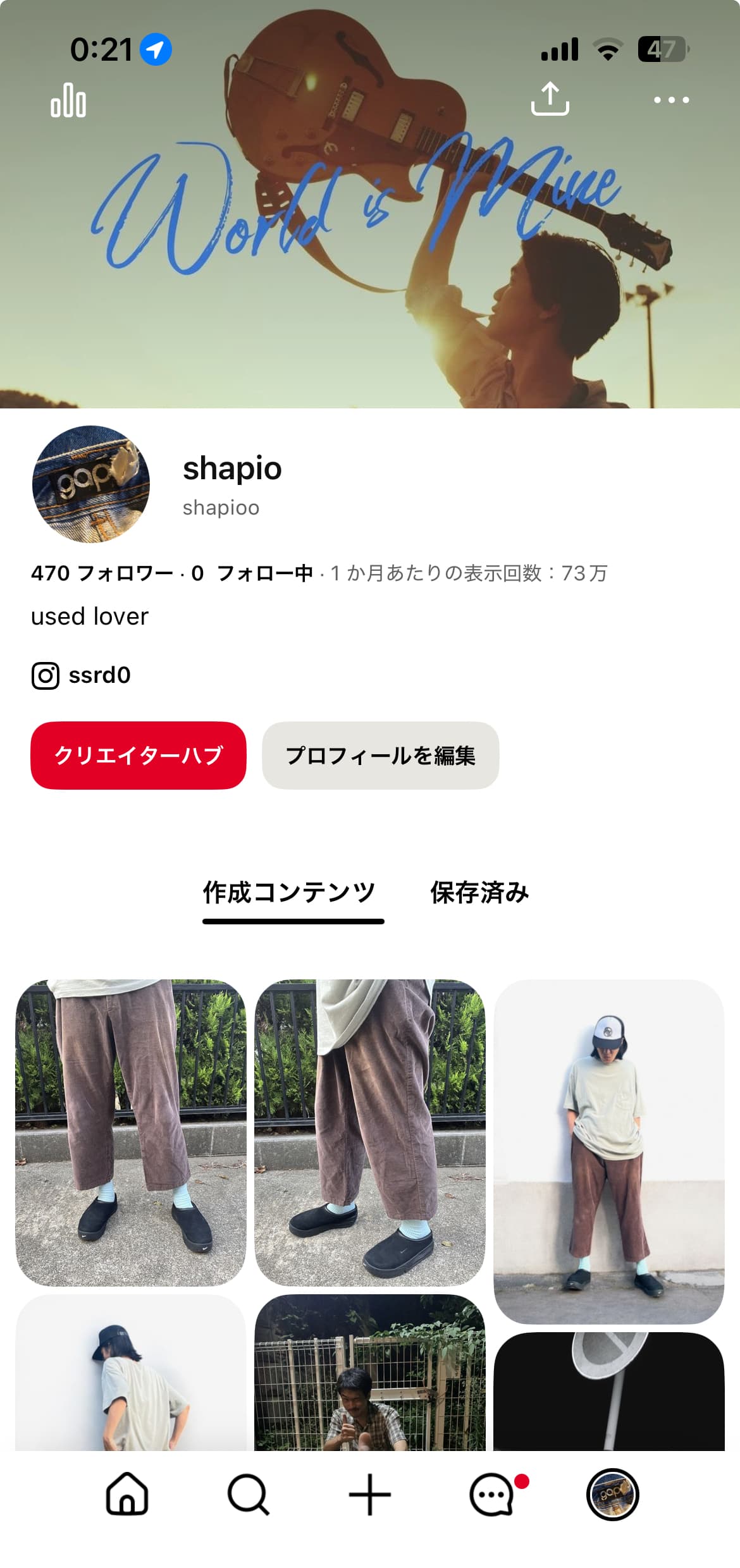The image size is (740, 1568).
Task: Switch to the 作成コンテンツ tab
Action: click(290, 893)
